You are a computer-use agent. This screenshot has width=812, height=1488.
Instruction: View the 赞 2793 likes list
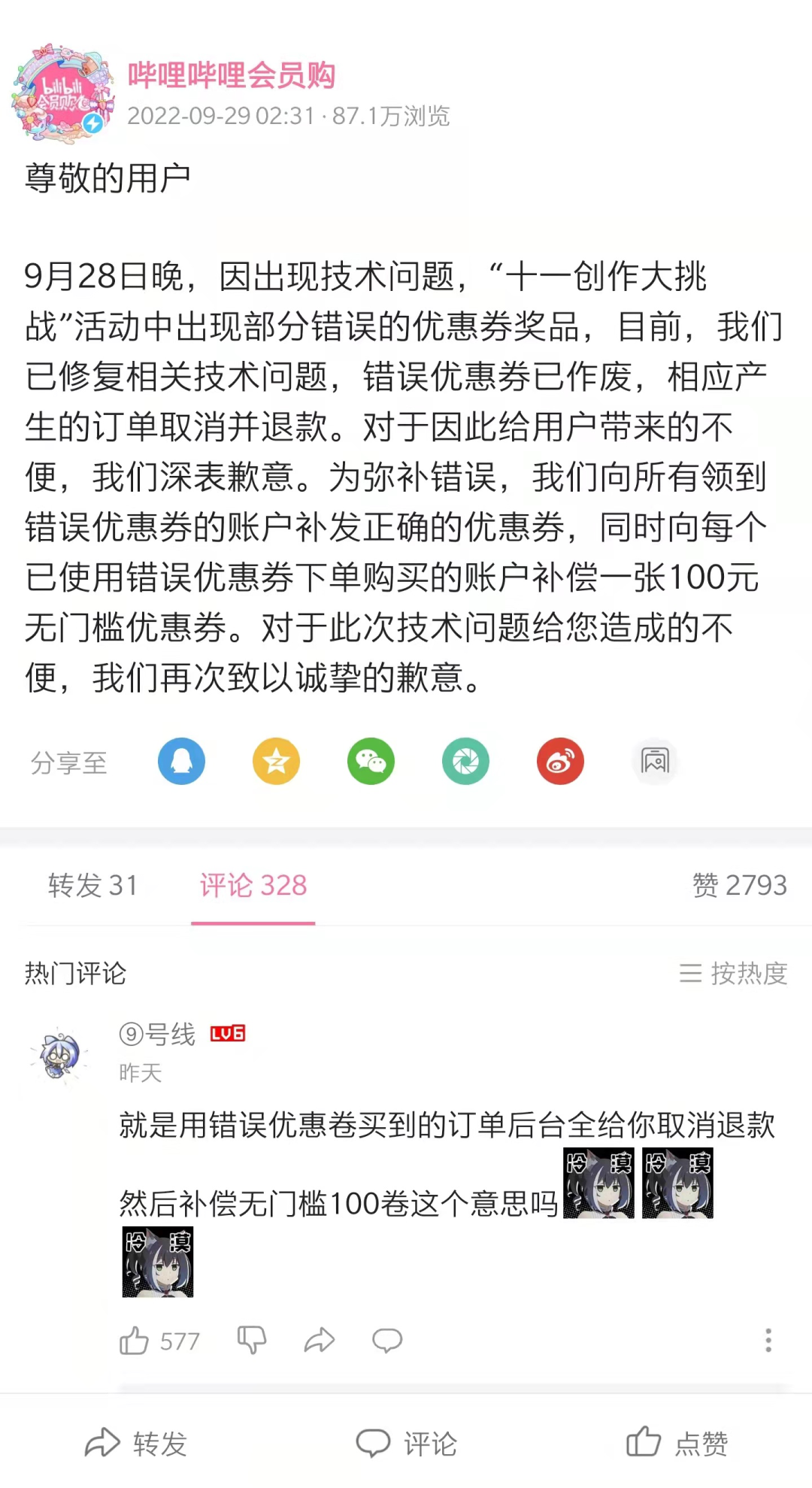pyautogui.click(x=739, y=885)
